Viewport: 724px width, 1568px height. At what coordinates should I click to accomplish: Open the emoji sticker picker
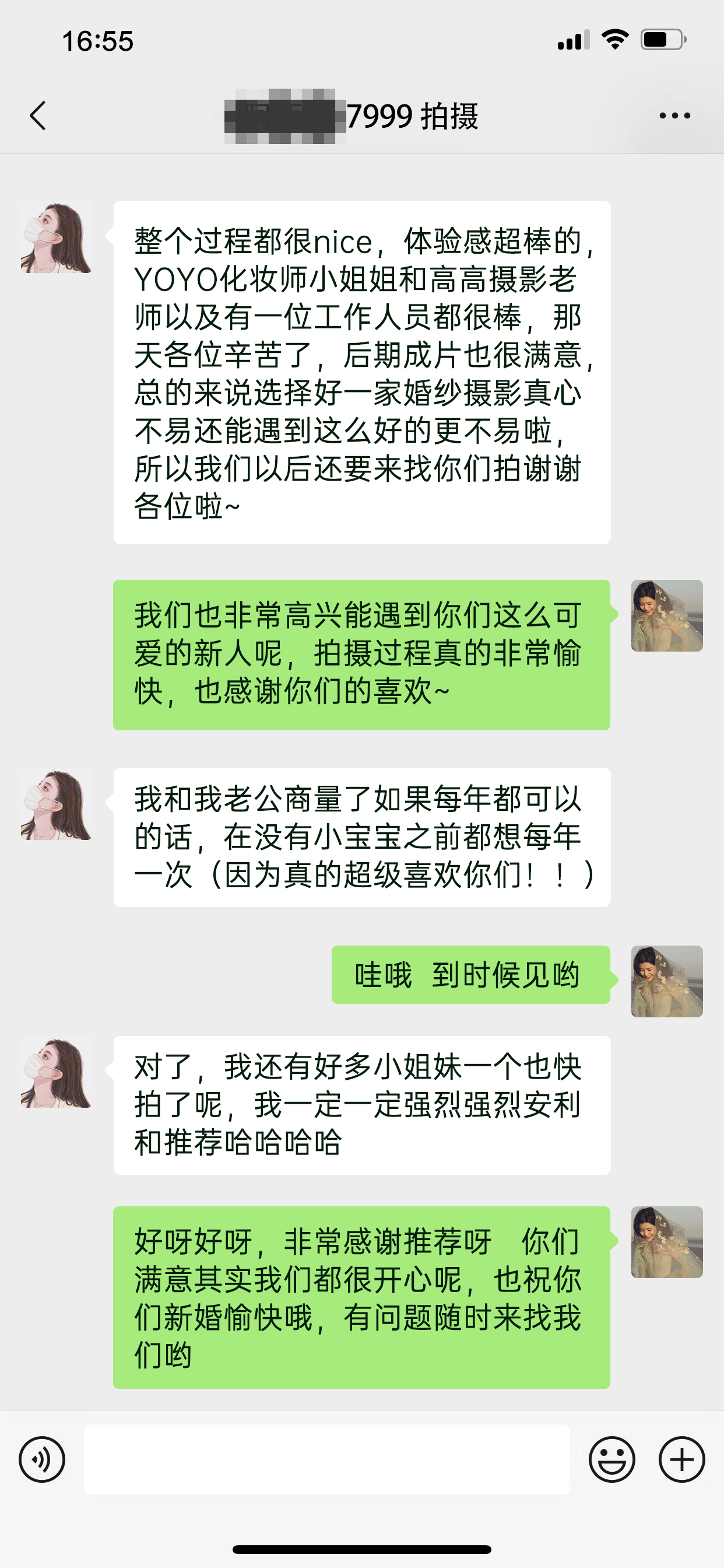[x=611, y=1459]
